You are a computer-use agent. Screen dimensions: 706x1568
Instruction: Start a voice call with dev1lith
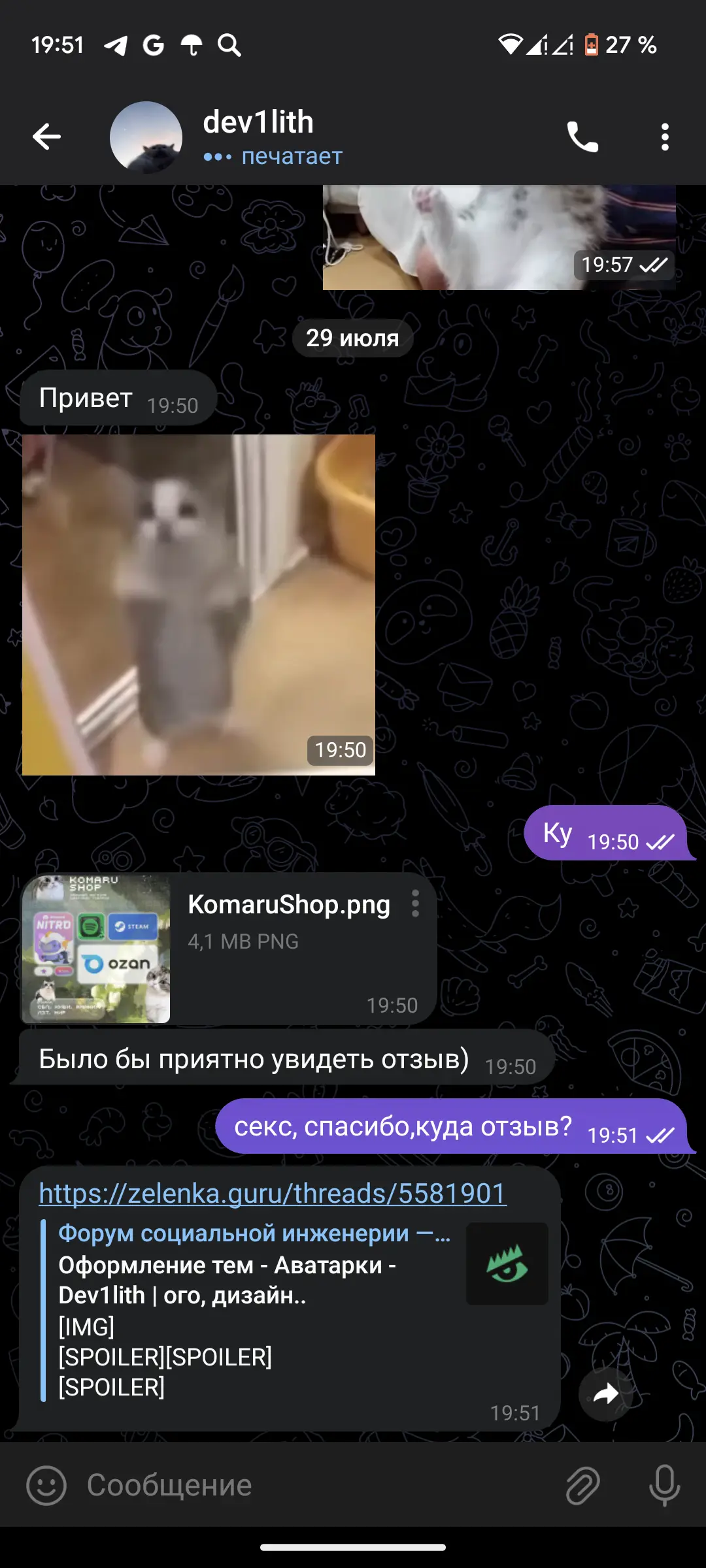coord(582,137)
